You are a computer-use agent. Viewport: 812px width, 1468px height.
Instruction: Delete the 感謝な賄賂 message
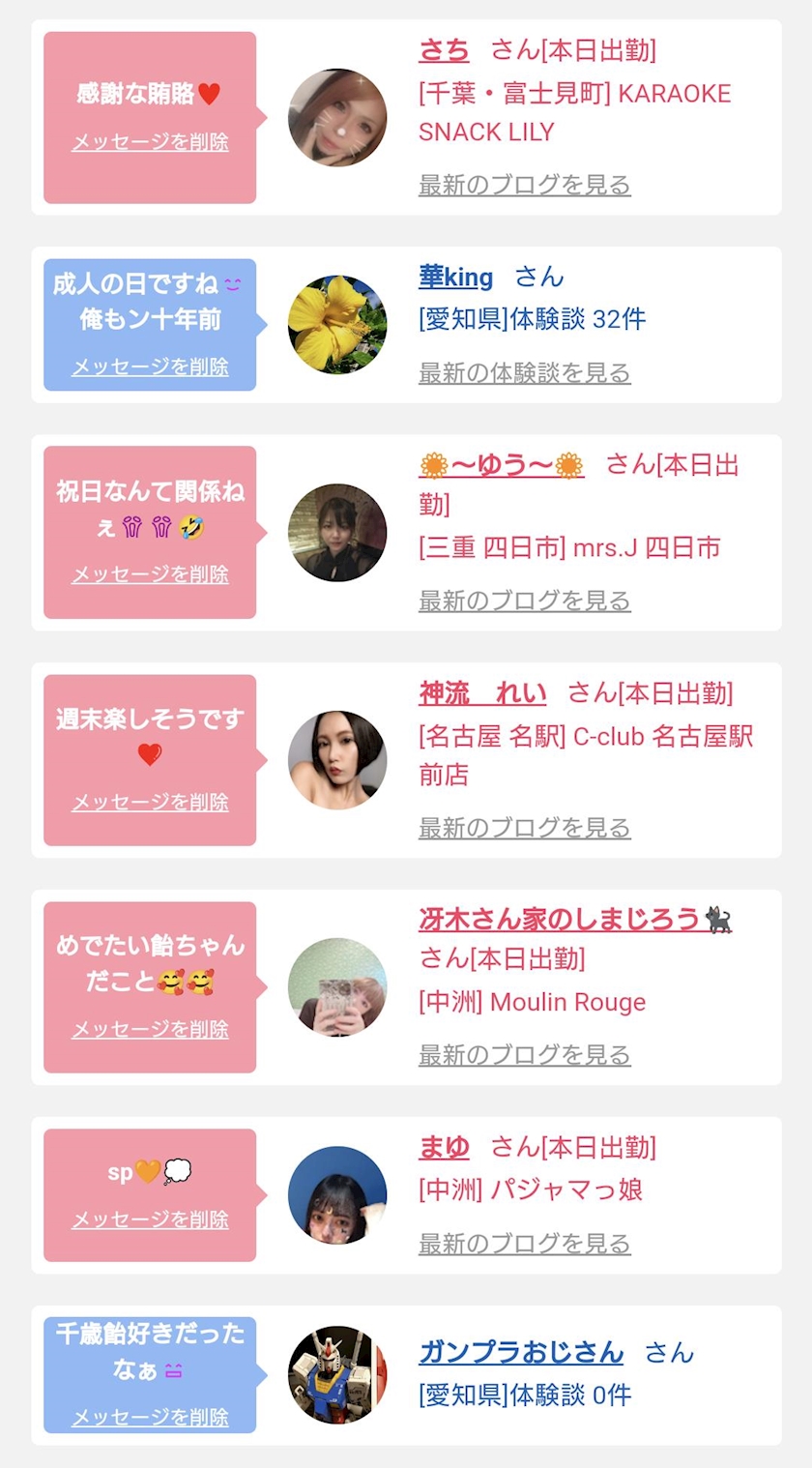150,142
